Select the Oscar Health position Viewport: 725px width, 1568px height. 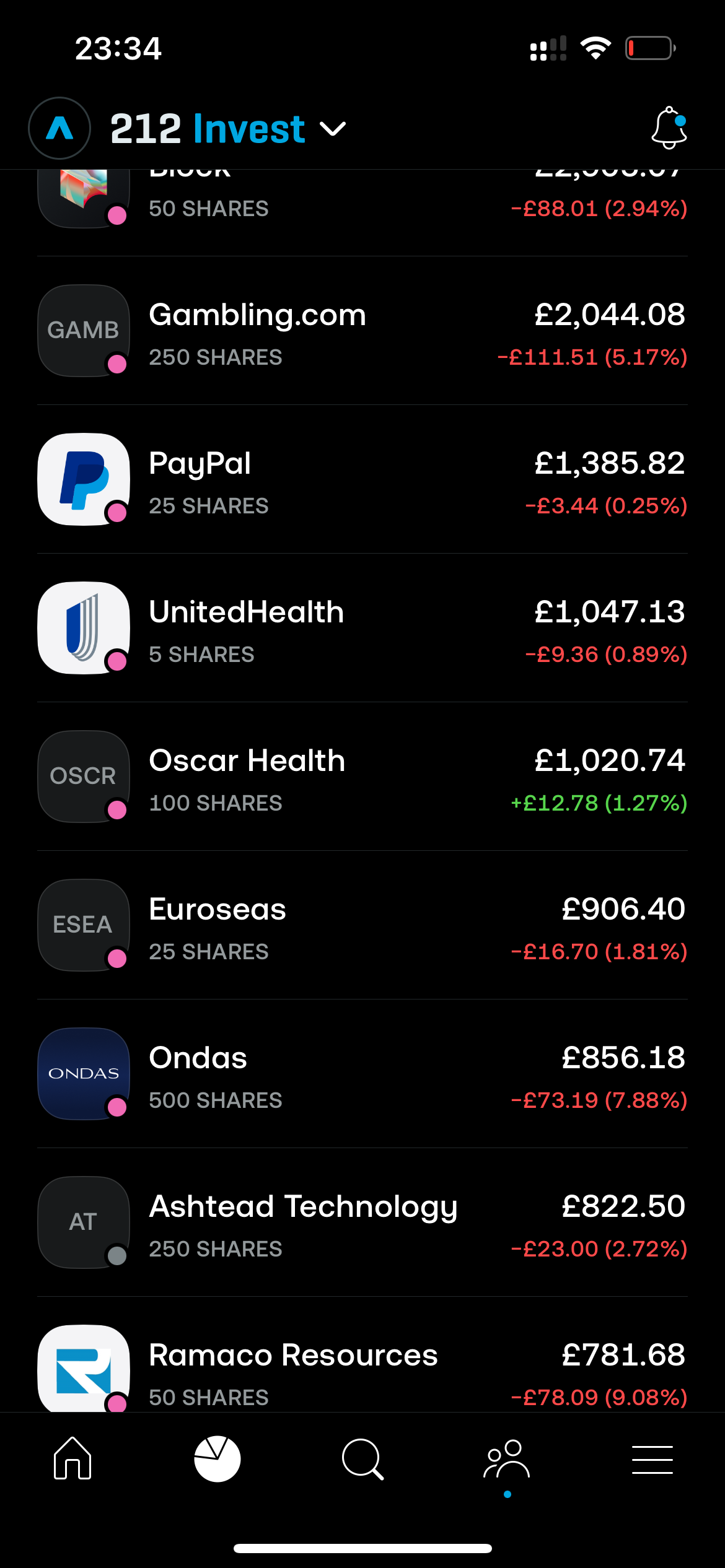coord(362,777)
